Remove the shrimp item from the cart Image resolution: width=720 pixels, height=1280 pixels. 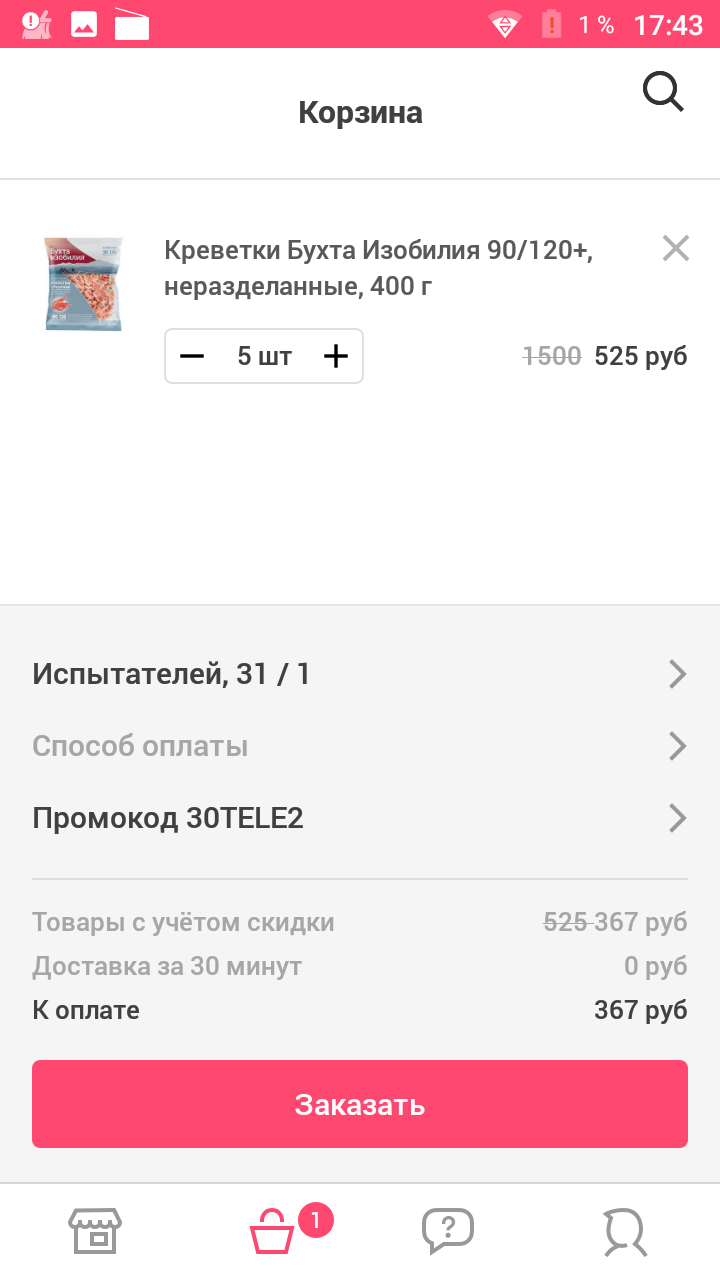pyautogui.click(x=676, y=248)
